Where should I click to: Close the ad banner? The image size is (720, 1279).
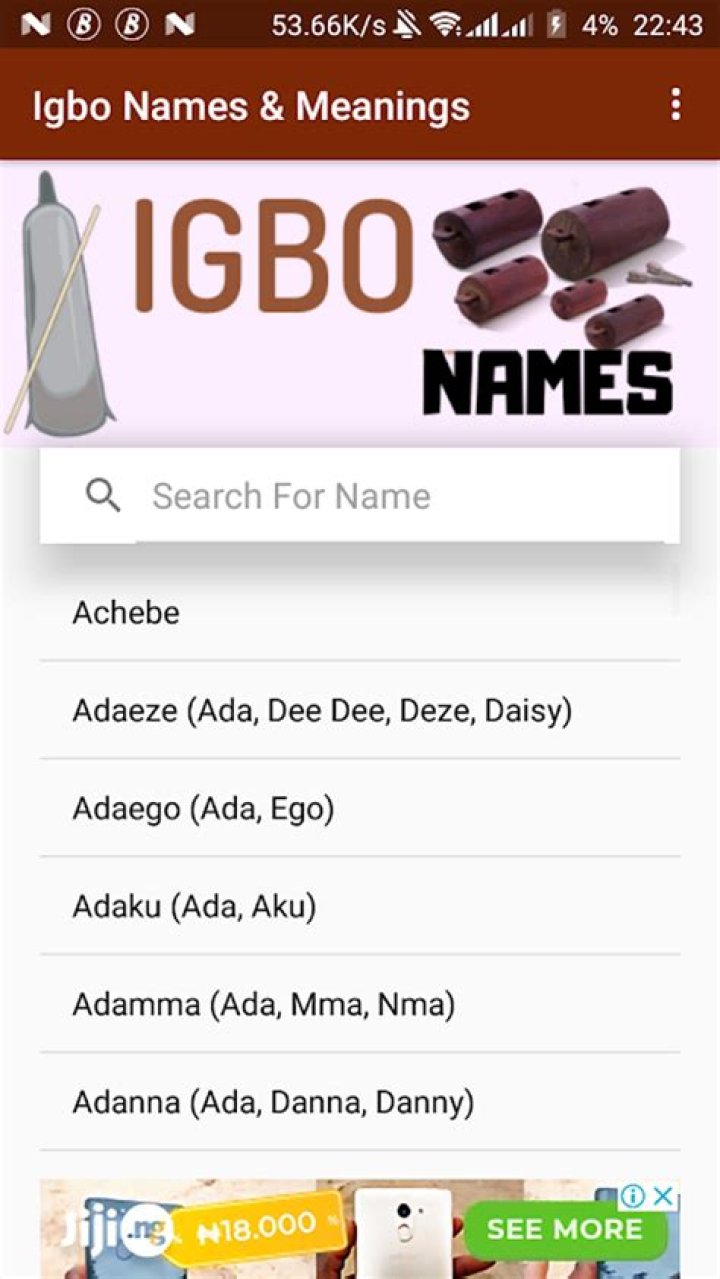[662, 1196]
